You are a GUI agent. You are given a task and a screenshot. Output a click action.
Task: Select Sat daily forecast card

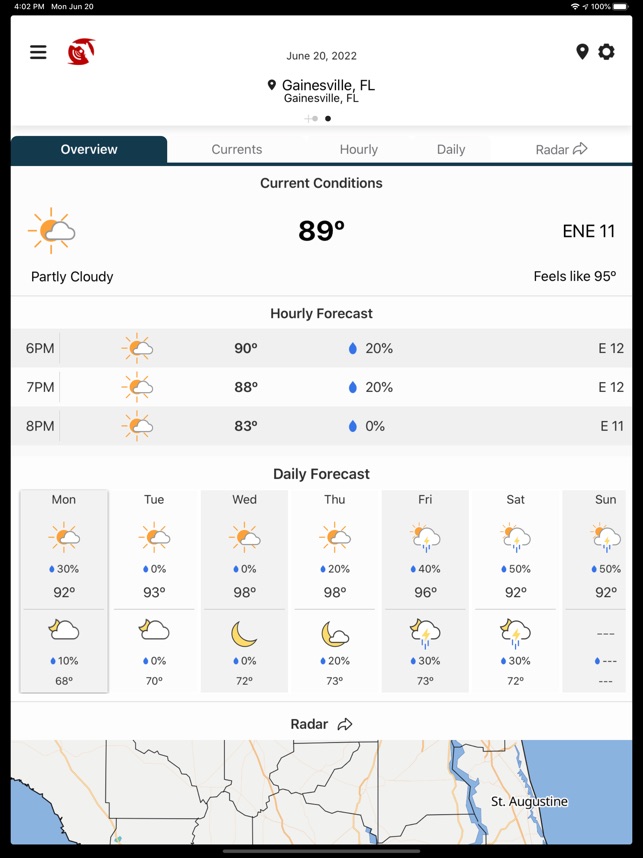(515, 590)
